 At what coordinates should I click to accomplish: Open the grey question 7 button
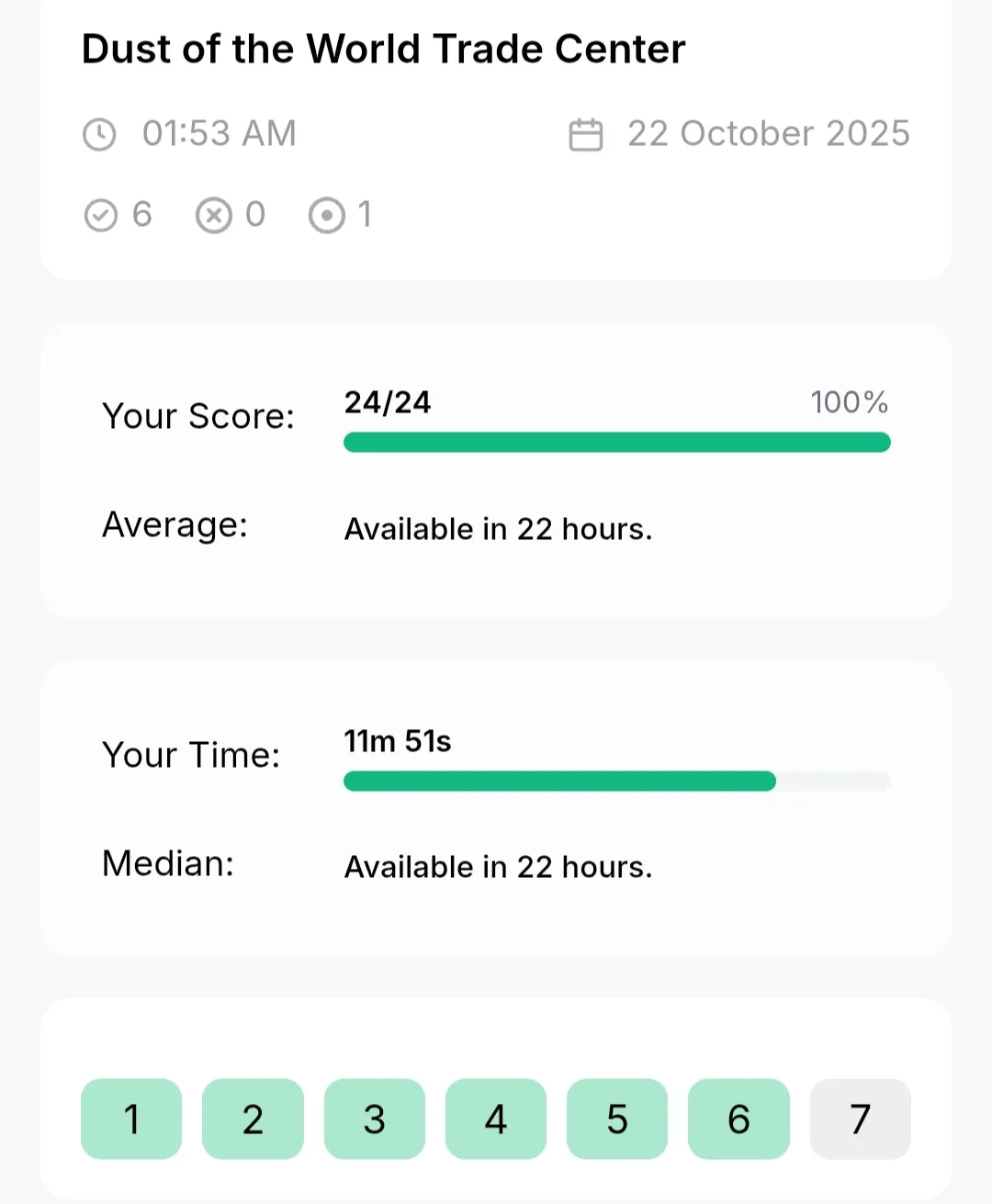861,1119
